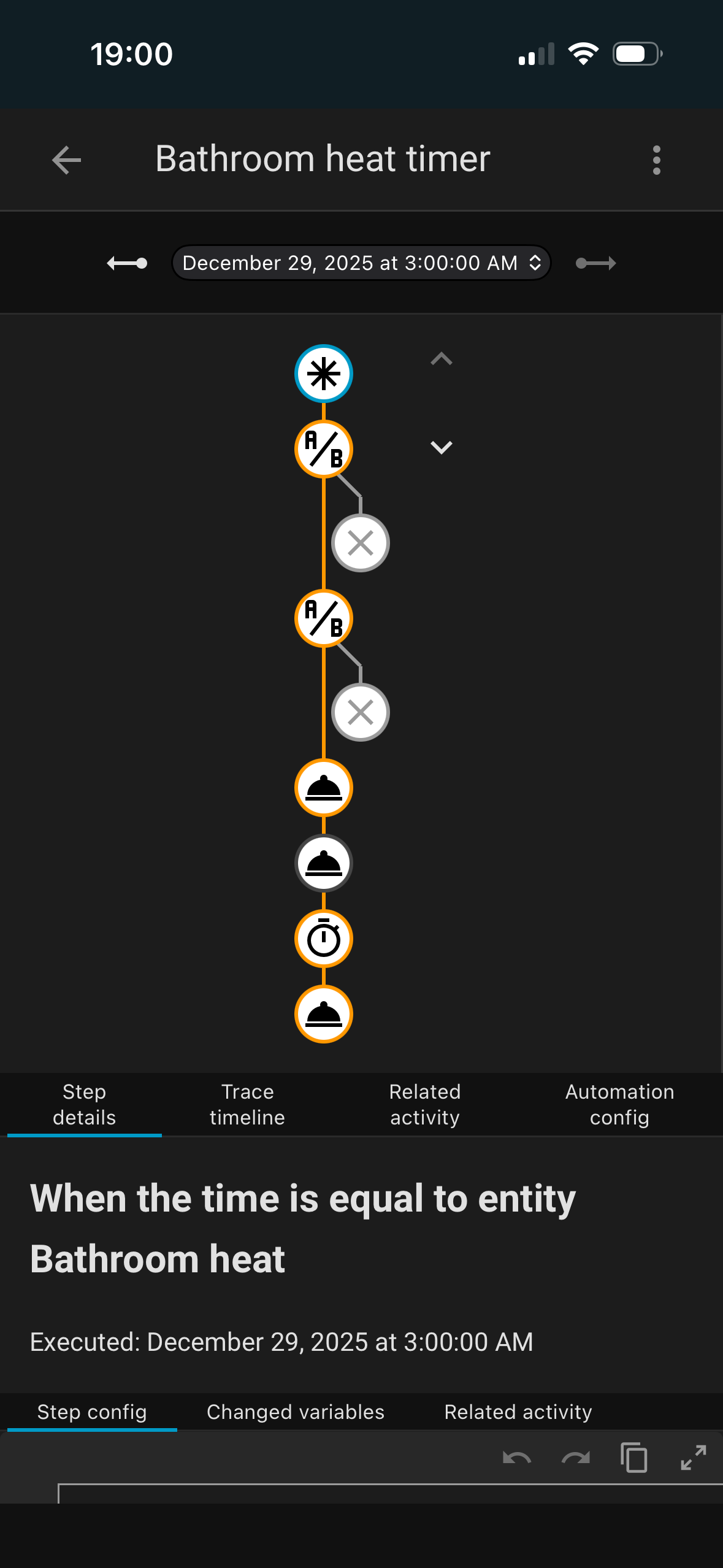Select the Step config tab
The image size is (723, 1568).
pyautogui.click(x=92, y=1412)
